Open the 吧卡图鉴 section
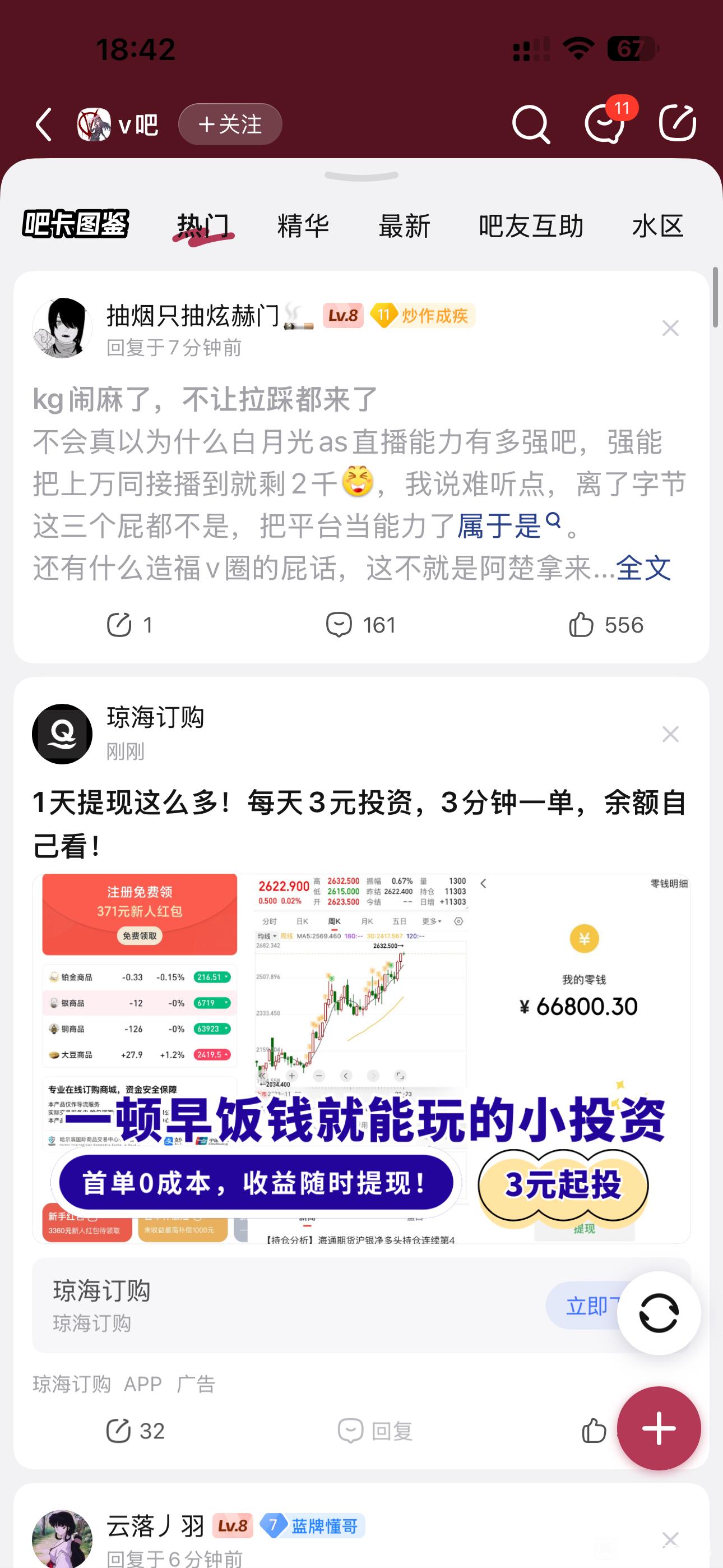 click(76, 225)
